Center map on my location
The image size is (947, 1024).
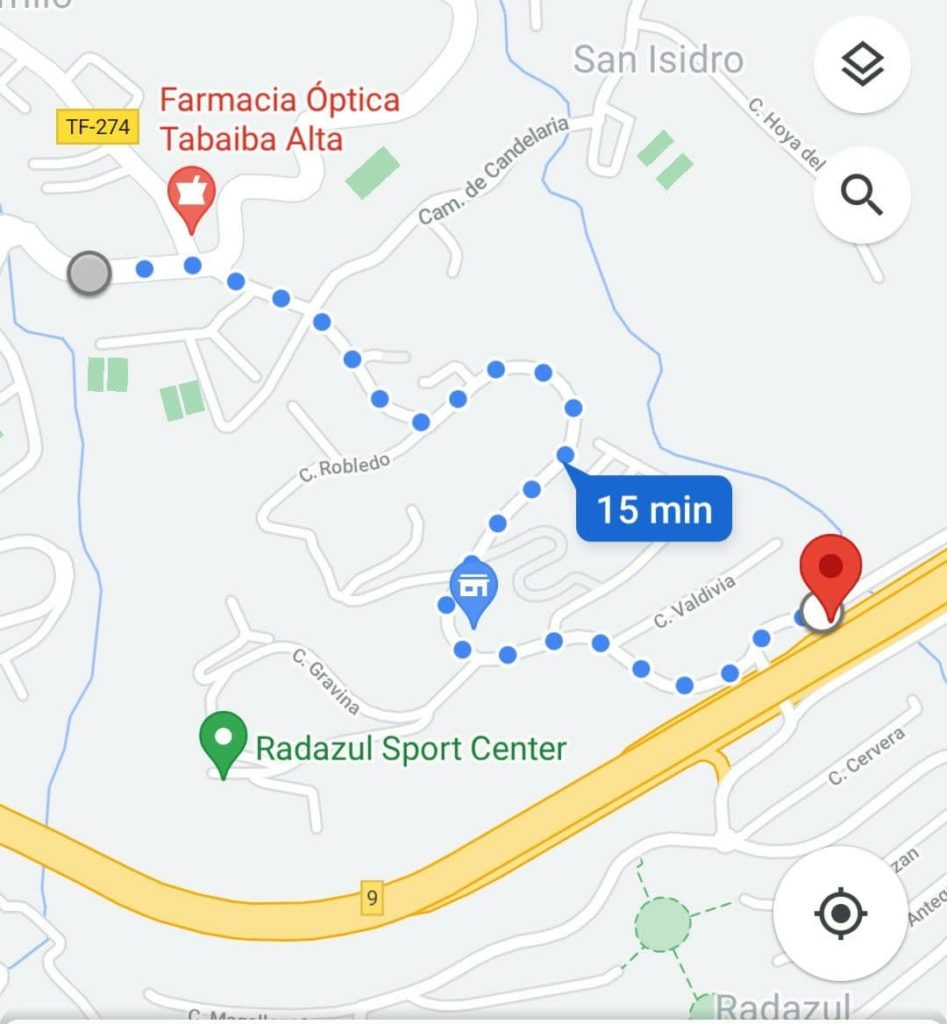click(x=840, y=912)
